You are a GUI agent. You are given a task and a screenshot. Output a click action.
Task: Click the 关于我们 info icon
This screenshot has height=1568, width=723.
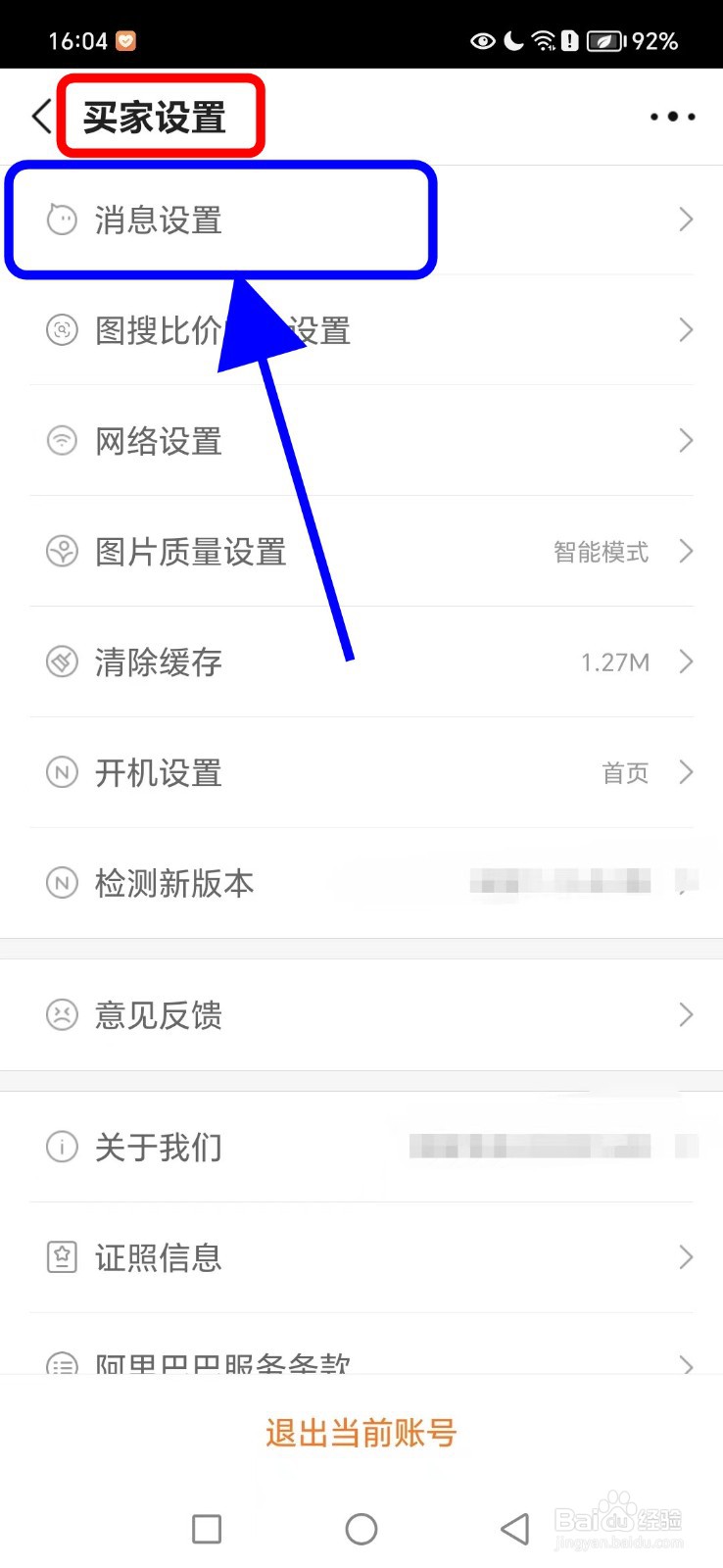click(x=61, y=1147)
